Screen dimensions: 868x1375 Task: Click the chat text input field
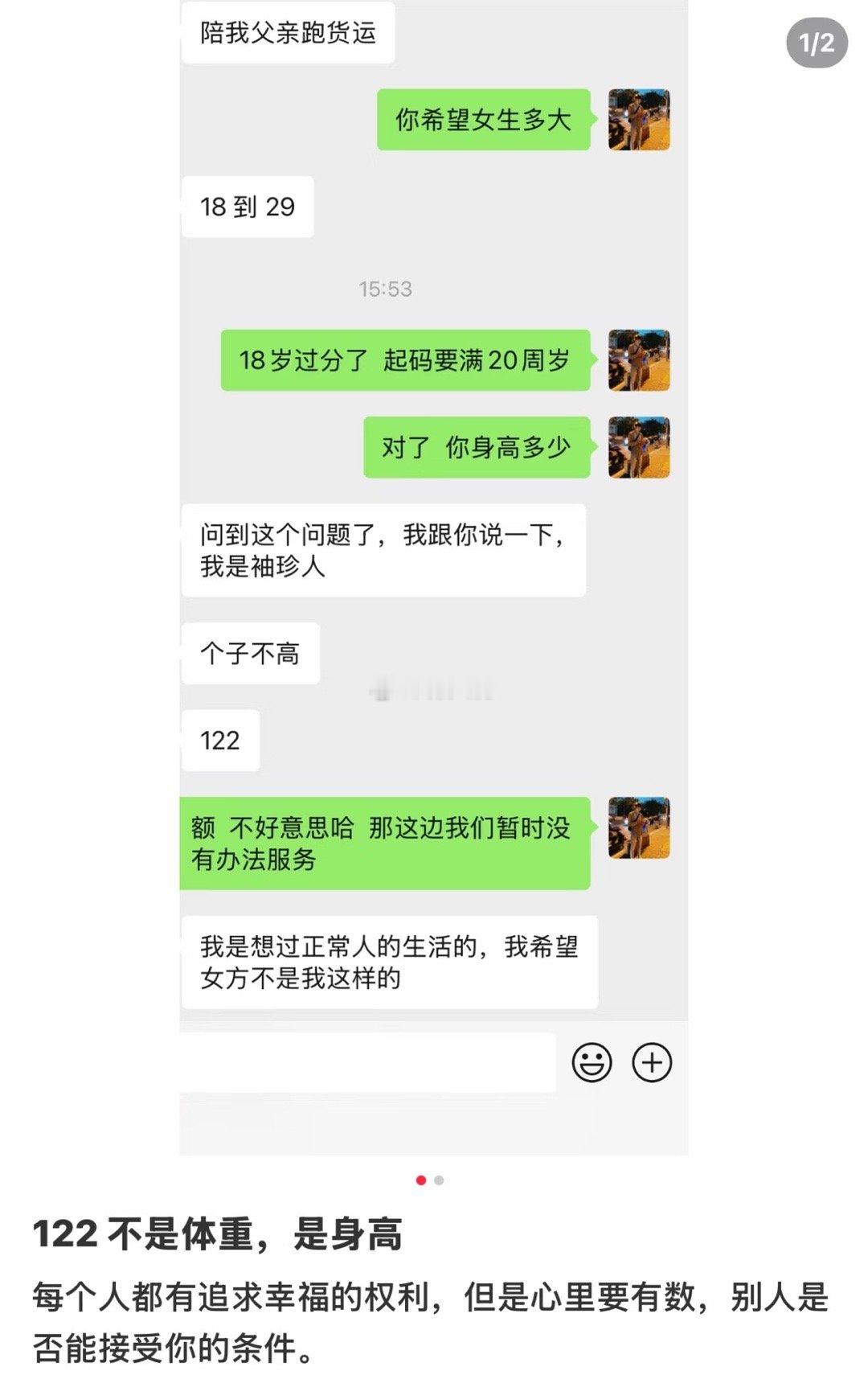362,1061
